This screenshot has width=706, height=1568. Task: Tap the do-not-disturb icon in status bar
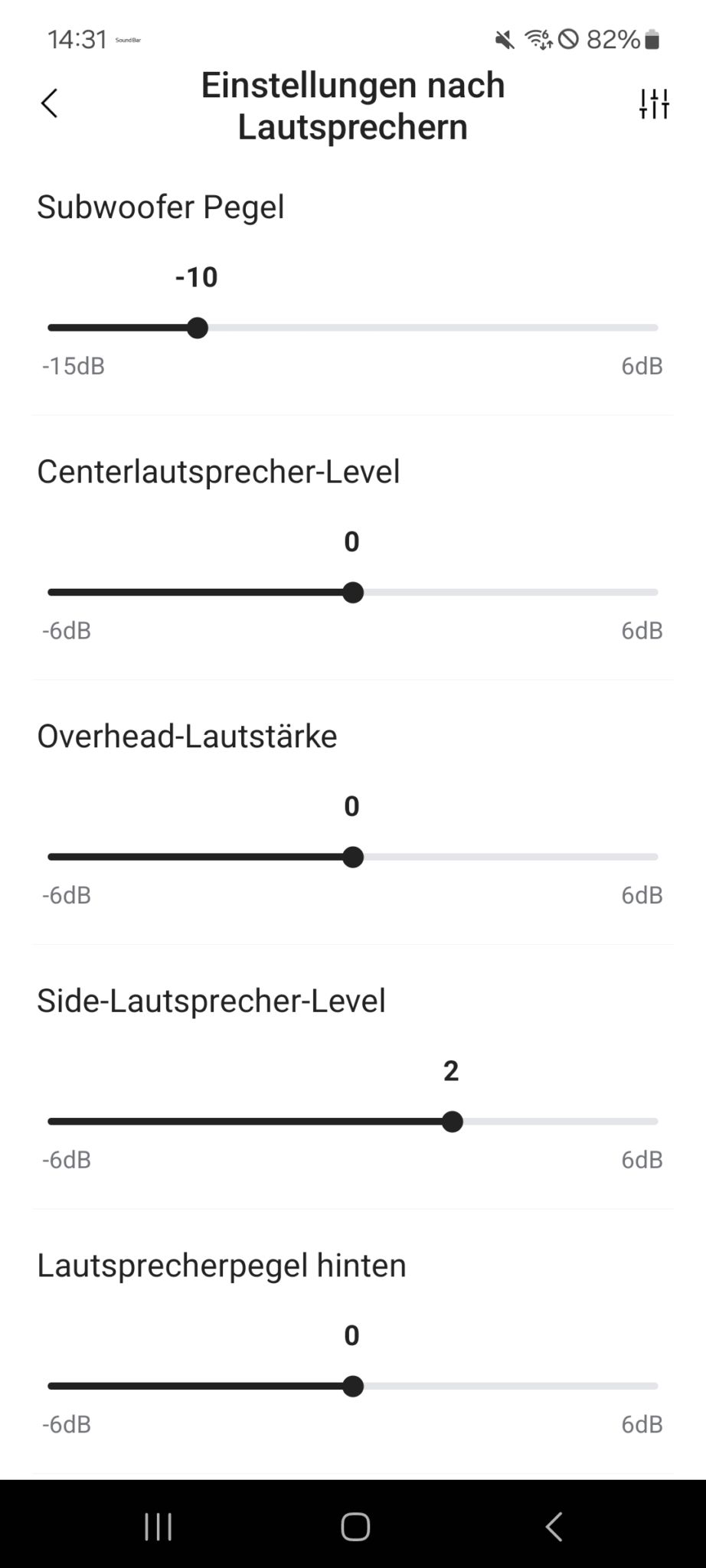coord(567,39)
